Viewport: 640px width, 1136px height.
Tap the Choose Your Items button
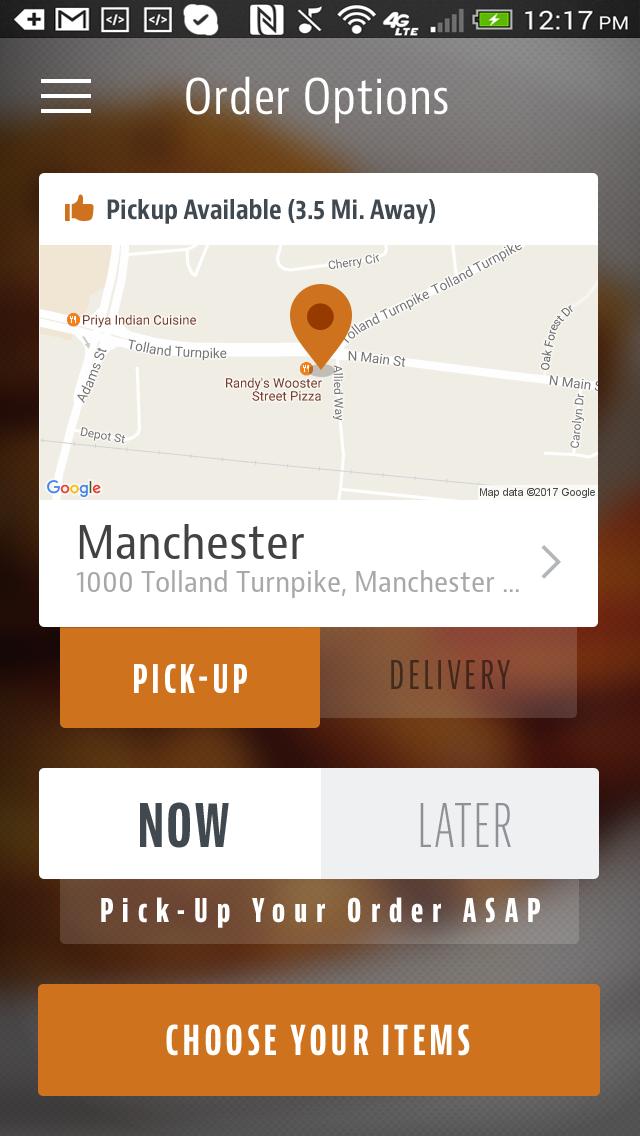pos(318,1040)
